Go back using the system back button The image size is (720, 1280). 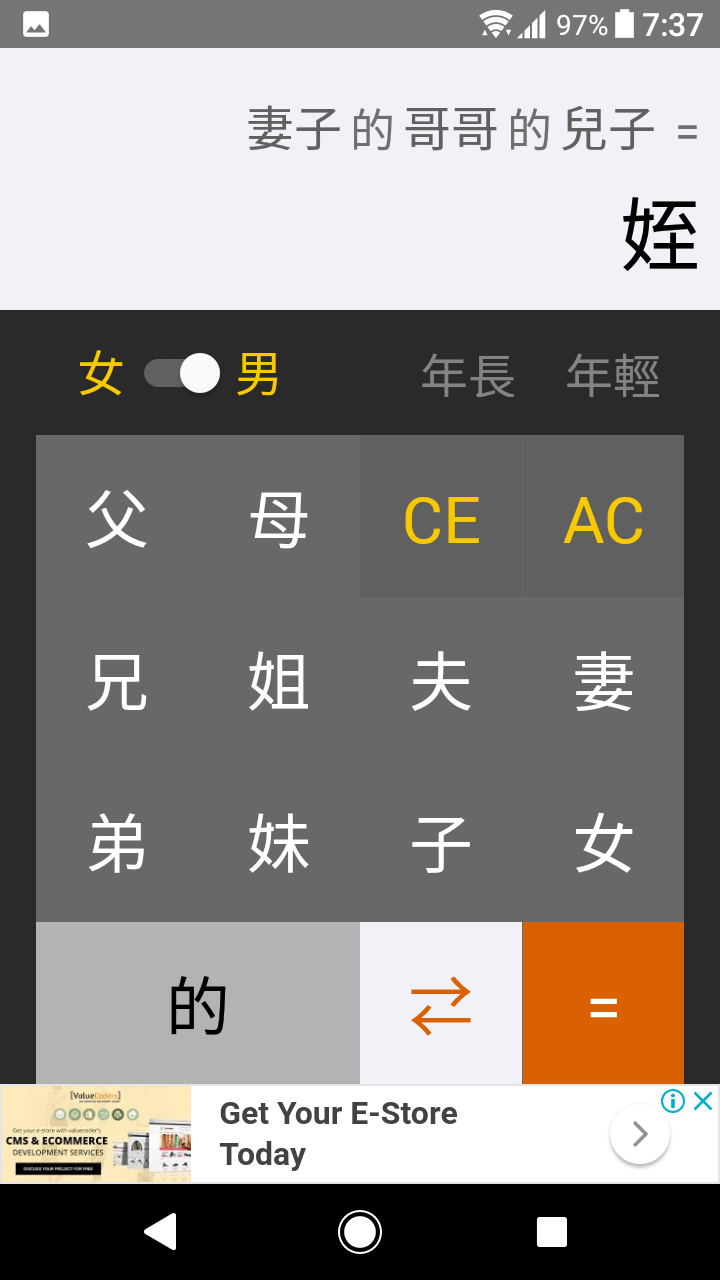tap(160, 1231)
